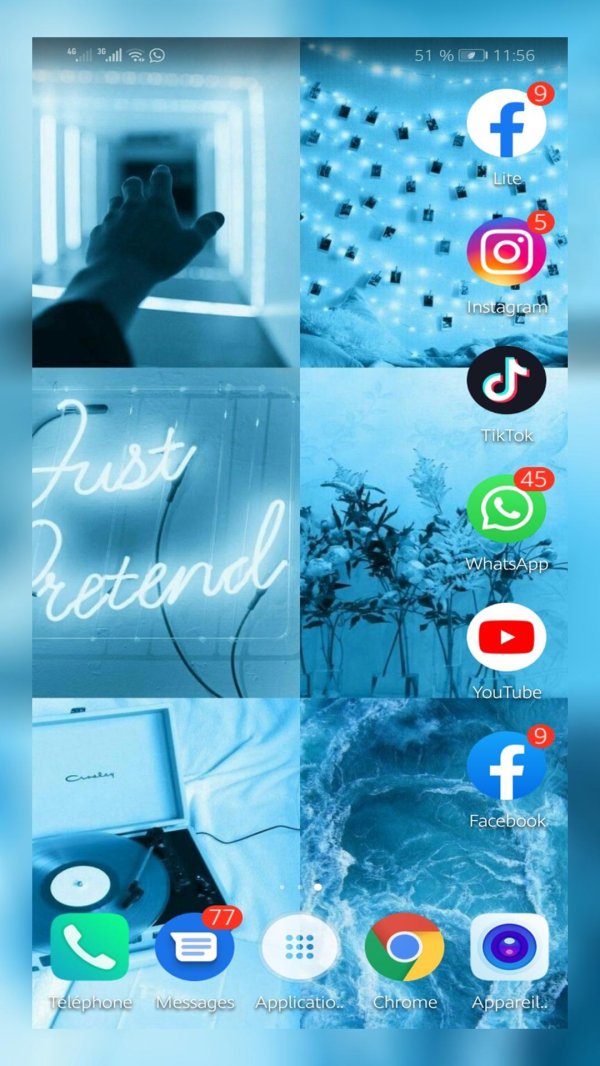Open WhatsApp with 45 unread notifications

506,508
